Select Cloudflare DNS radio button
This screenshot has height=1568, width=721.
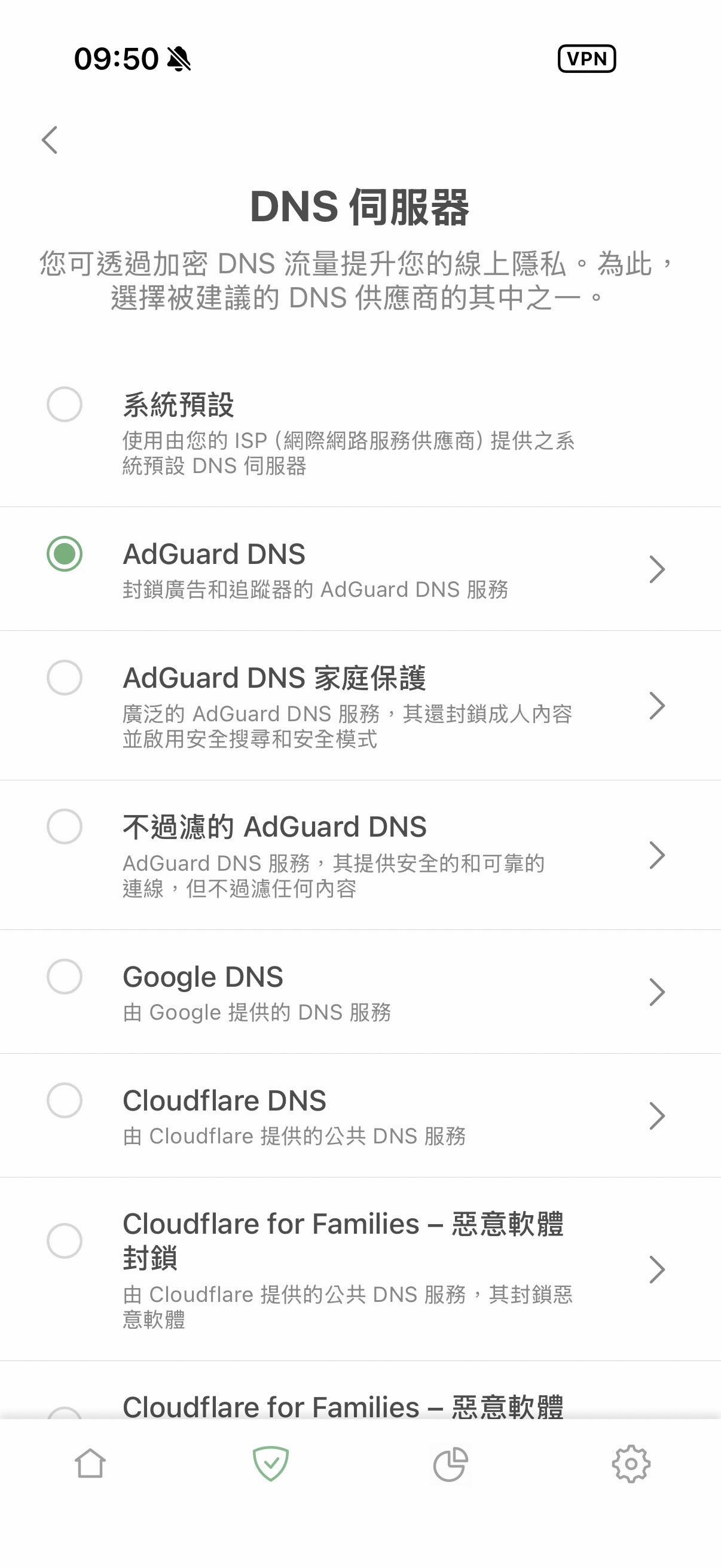pyautogui.click(x=65, y=1100)
